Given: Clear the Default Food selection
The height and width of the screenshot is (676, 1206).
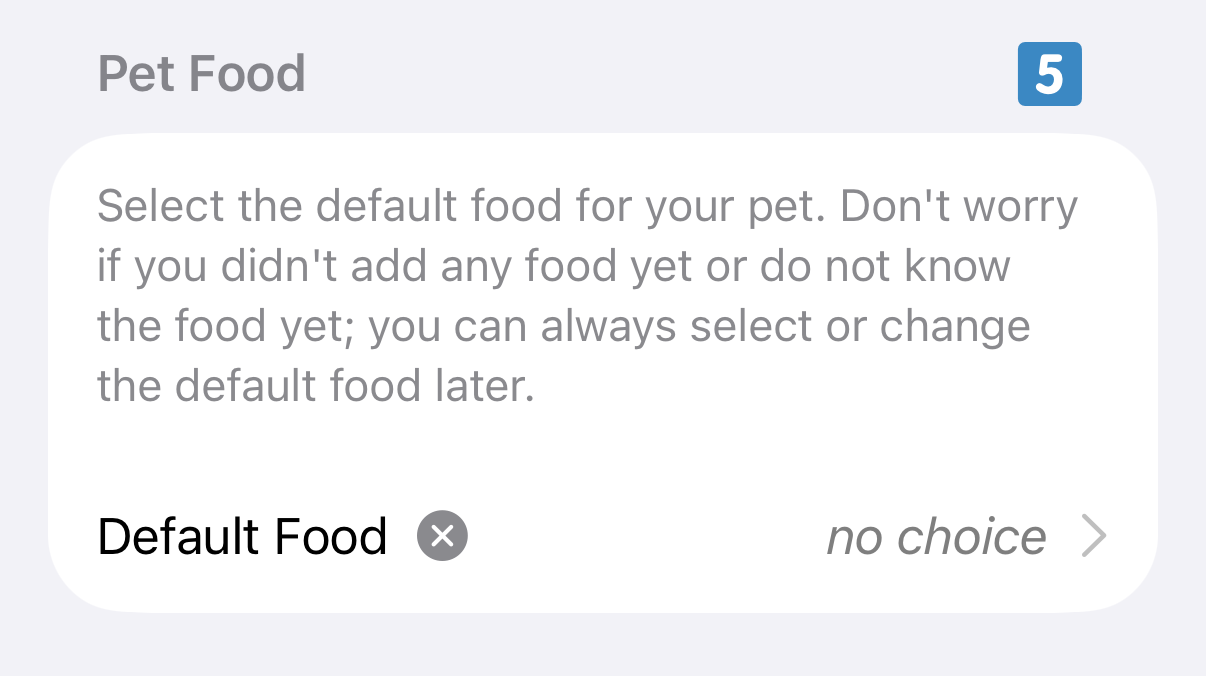Looking at the screenshot, I should 442,536.
